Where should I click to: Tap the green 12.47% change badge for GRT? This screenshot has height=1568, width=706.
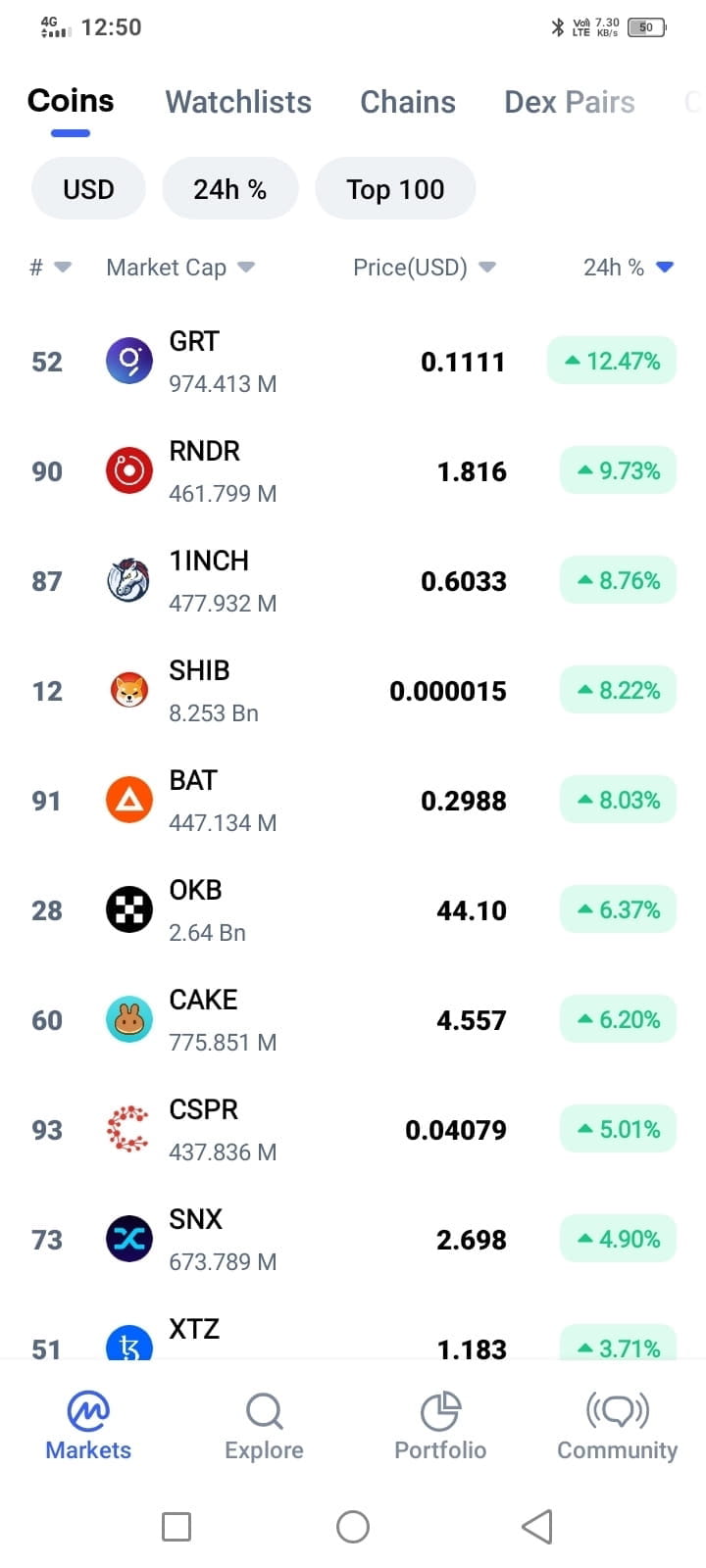tap(610, 361)
